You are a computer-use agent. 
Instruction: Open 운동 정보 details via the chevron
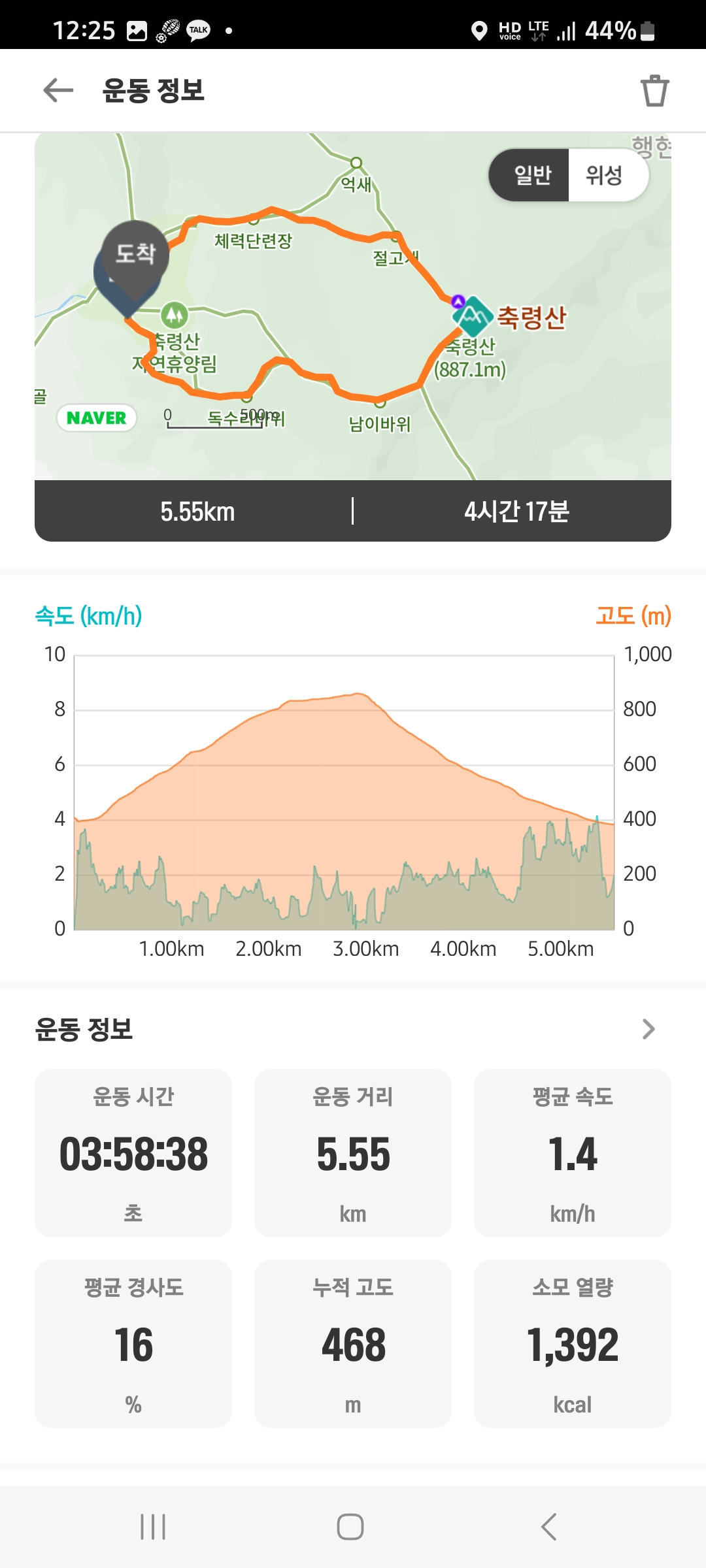tap(648, 1029)
